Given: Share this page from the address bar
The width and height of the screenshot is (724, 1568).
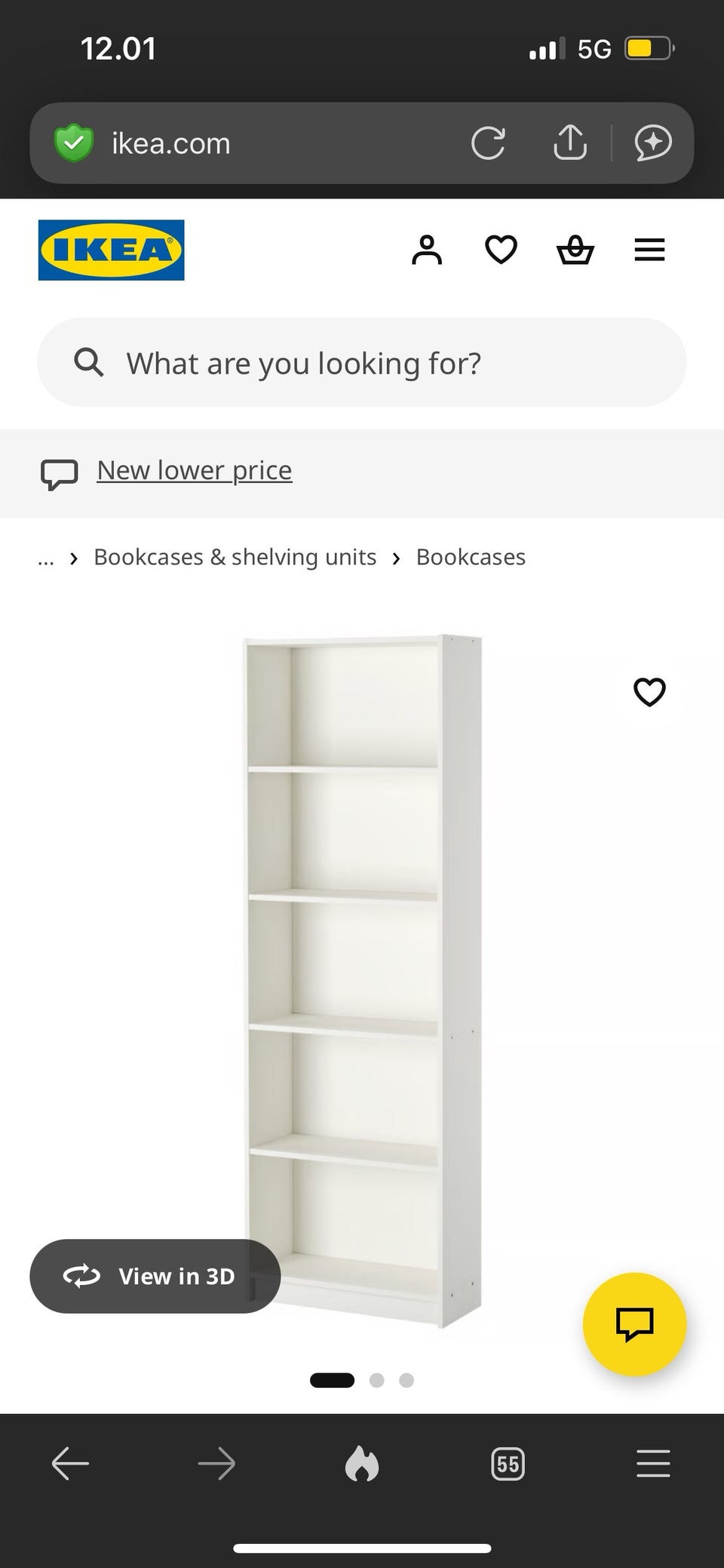Looking at the screenshot, I should click(x=570, y=142).
